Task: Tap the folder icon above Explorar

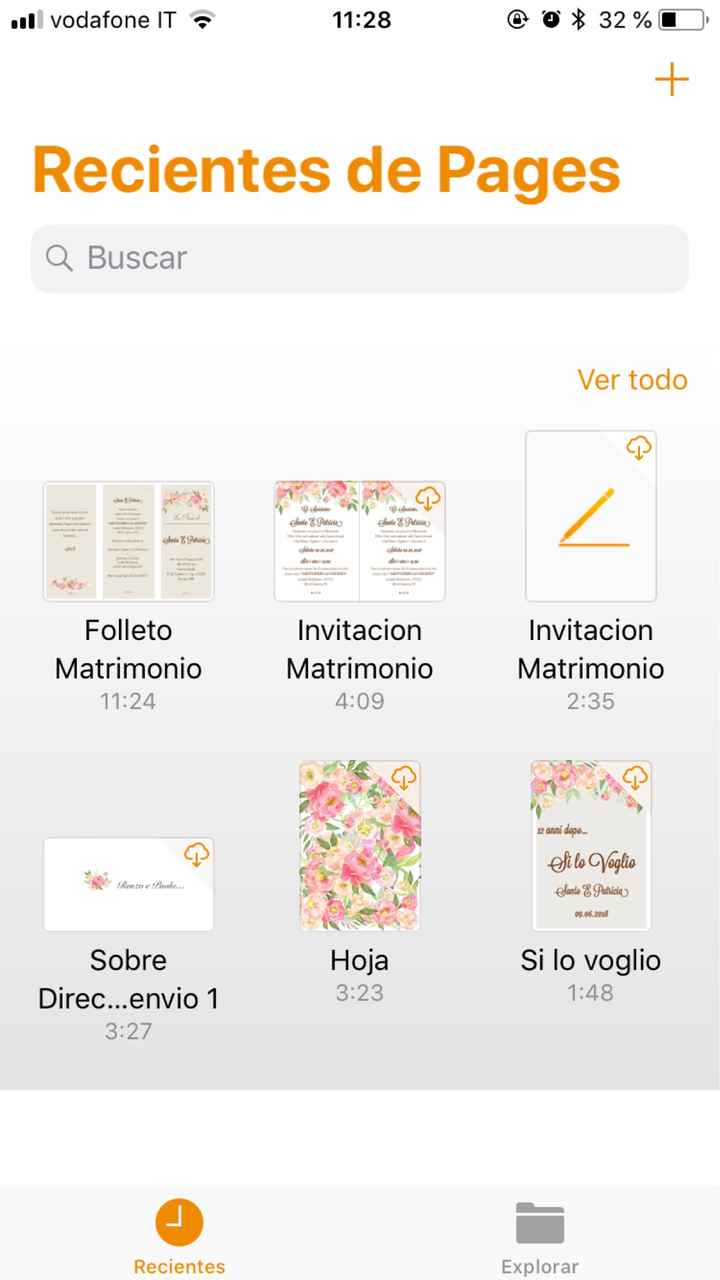Action: click(539, 1221)
